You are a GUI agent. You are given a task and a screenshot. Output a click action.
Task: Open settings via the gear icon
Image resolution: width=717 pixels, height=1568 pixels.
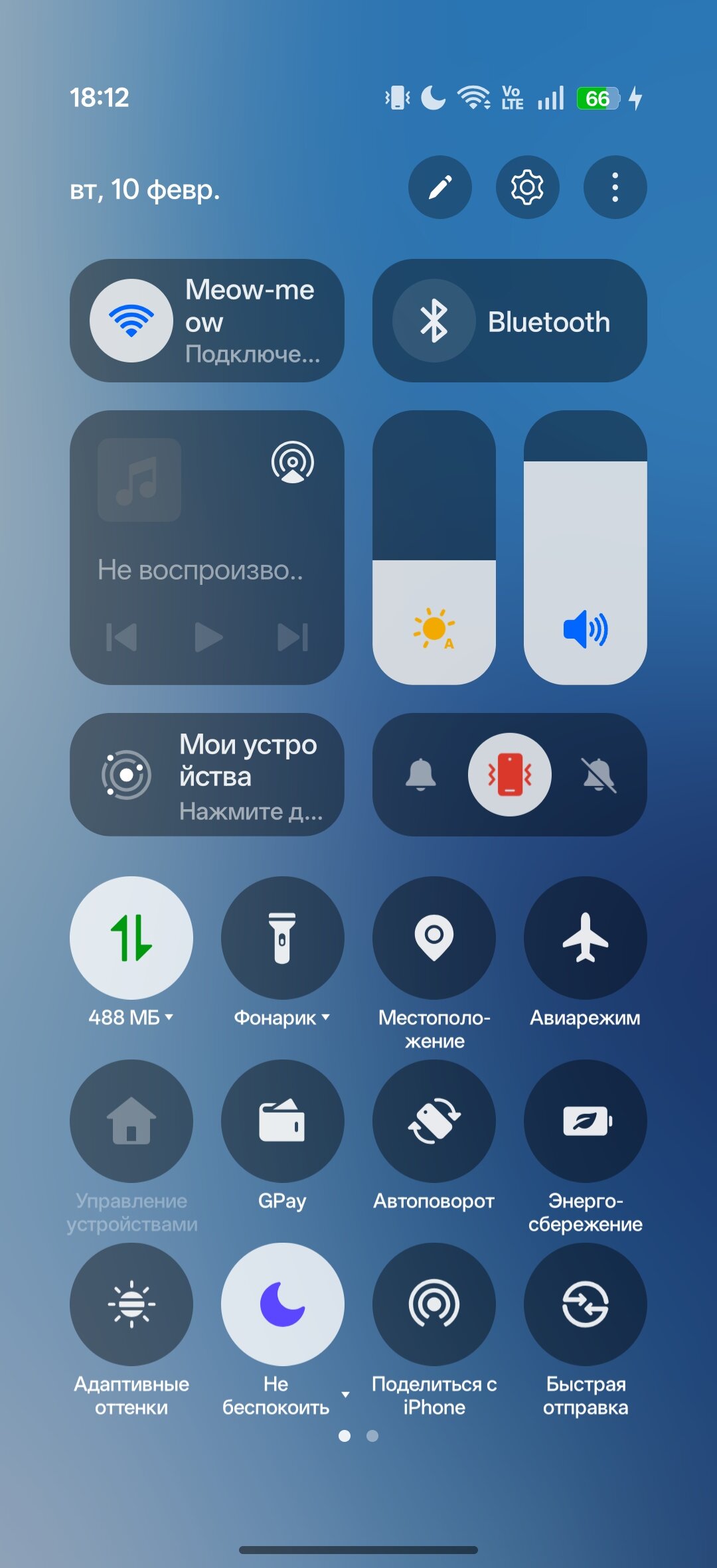(527, 187)
